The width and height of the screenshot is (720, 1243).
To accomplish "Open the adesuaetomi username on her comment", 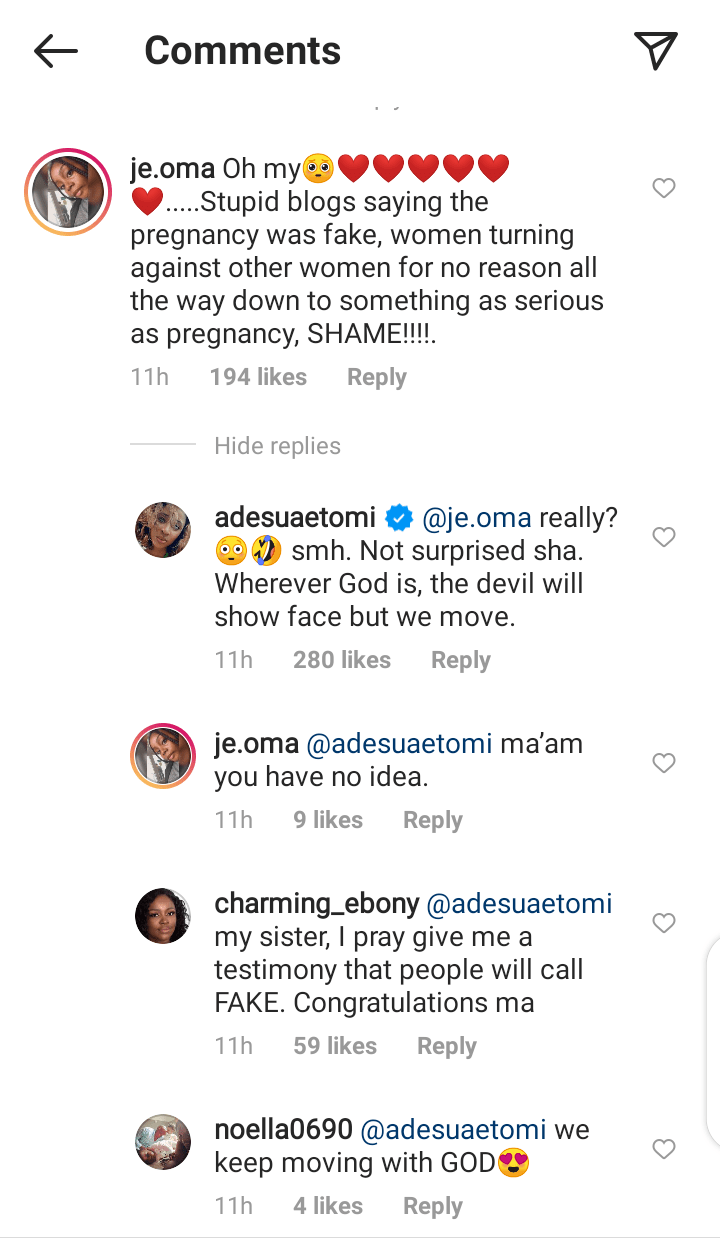I will click(x=295, y=518).
